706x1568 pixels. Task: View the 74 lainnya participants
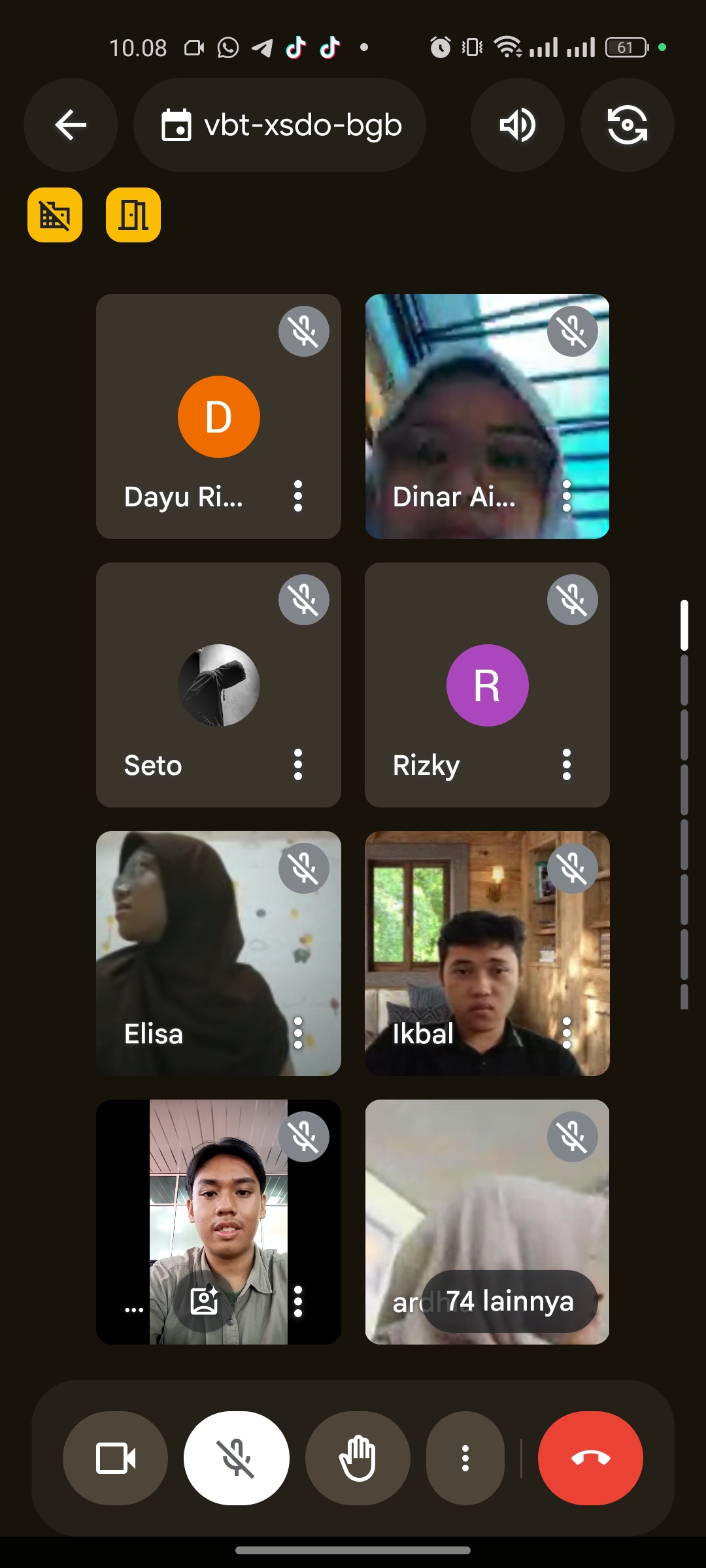click(509, 1301)
